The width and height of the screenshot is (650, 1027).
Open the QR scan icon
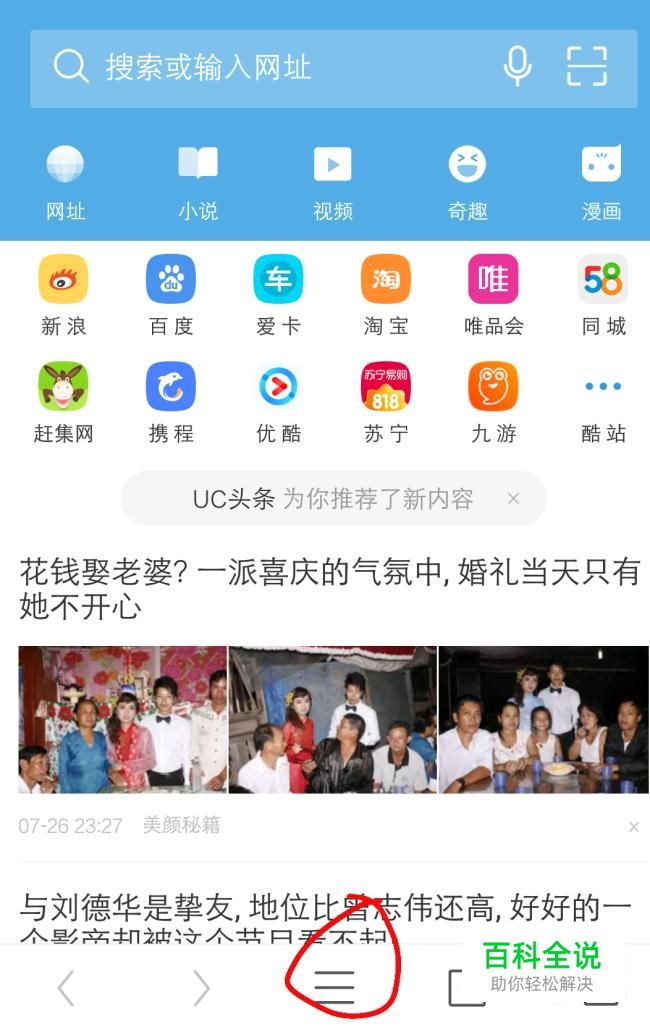[587, 67]
